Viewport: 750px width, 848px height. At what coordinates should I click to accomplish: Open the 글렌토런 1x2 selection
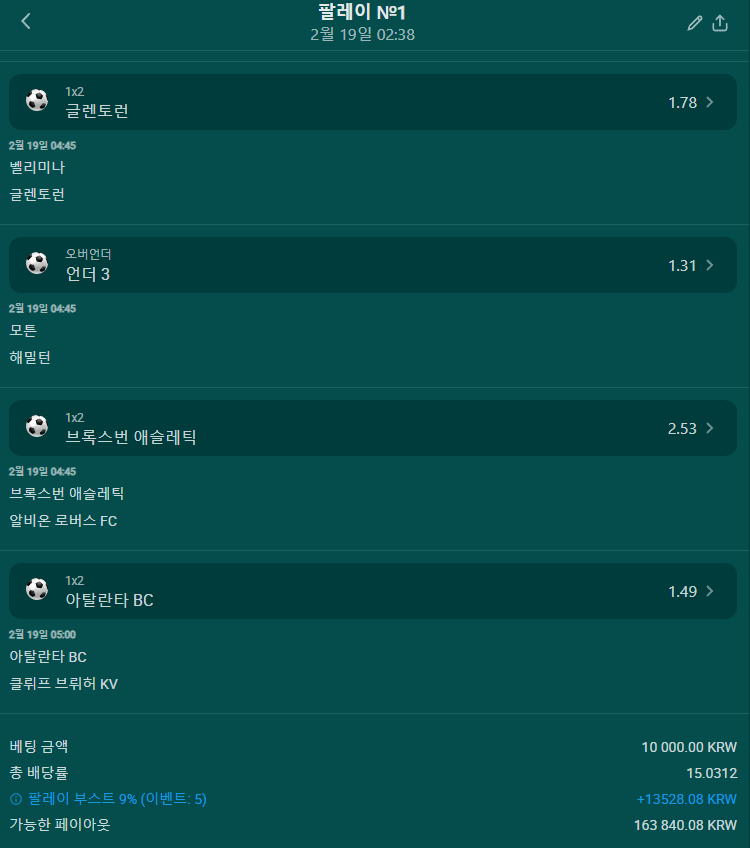click(x=373, y=102)
